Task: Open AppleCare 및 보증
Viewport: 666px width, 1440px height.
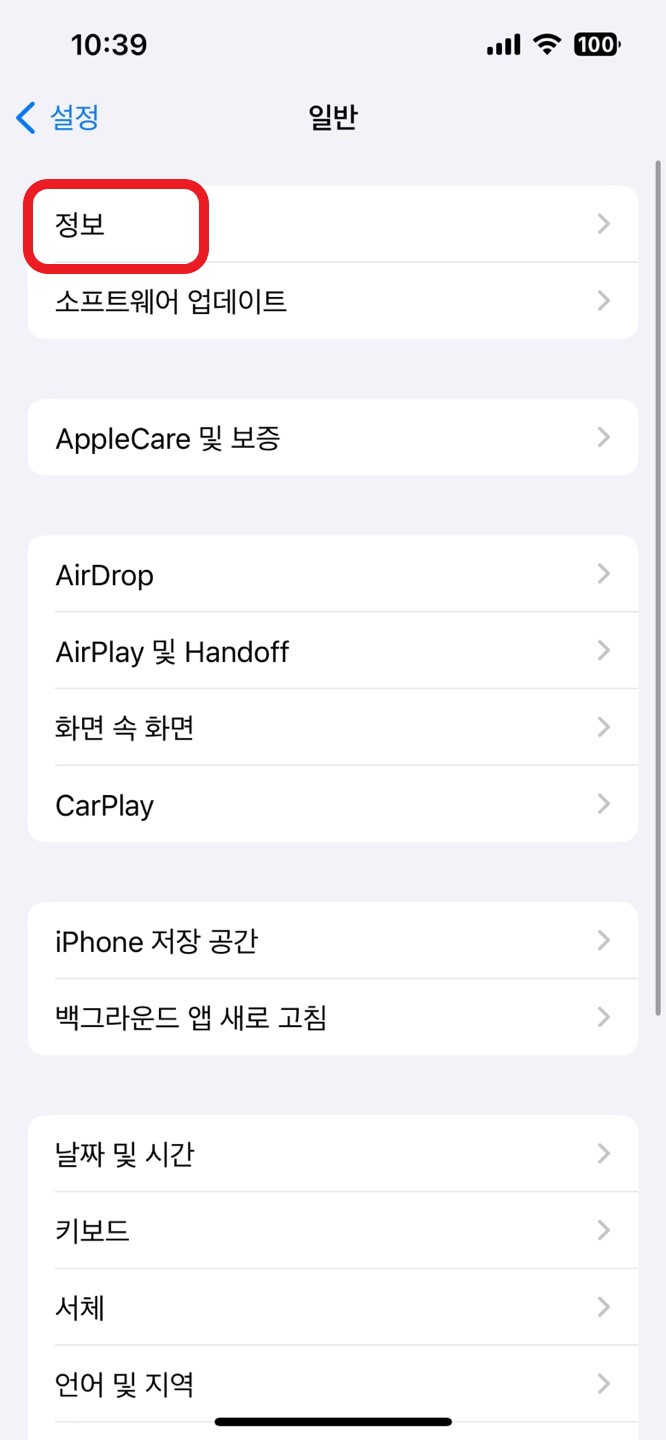Action: (x=332, y=438)
